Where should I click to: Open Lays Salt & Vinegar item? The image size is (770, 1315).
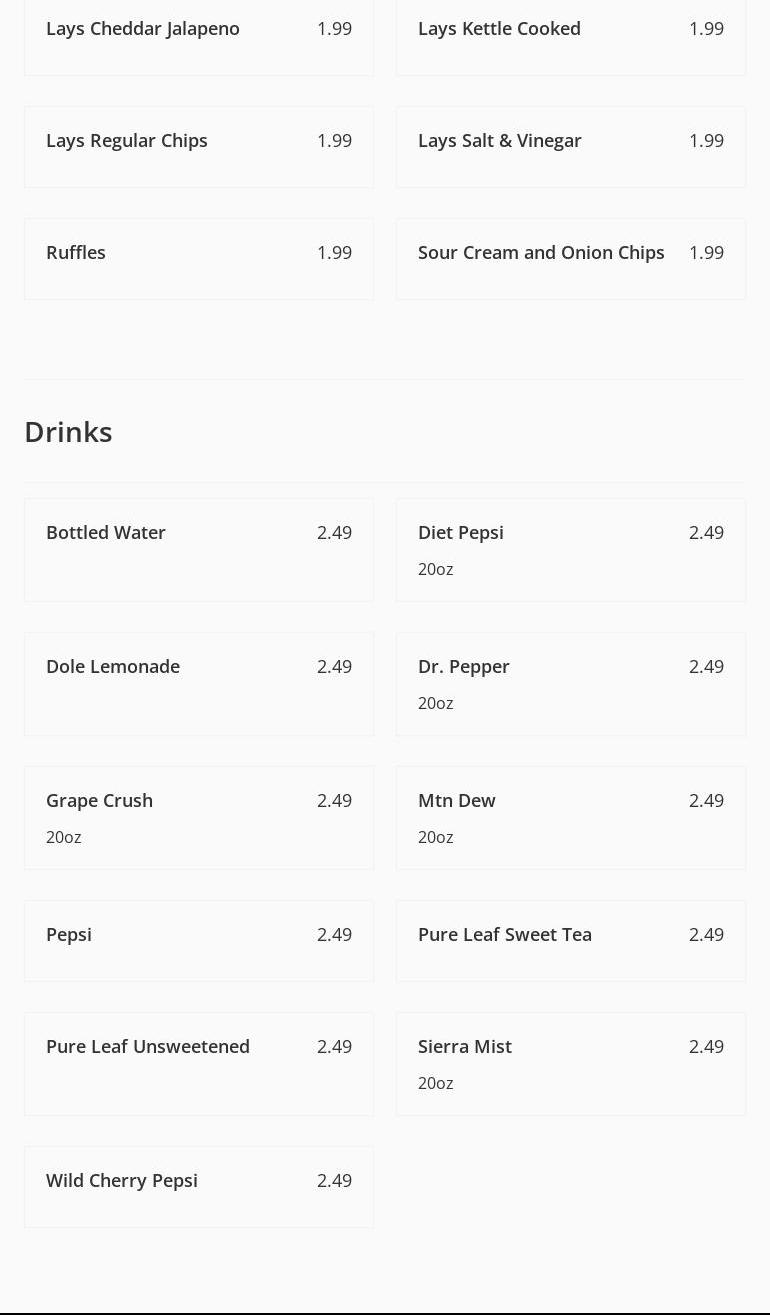570,146
